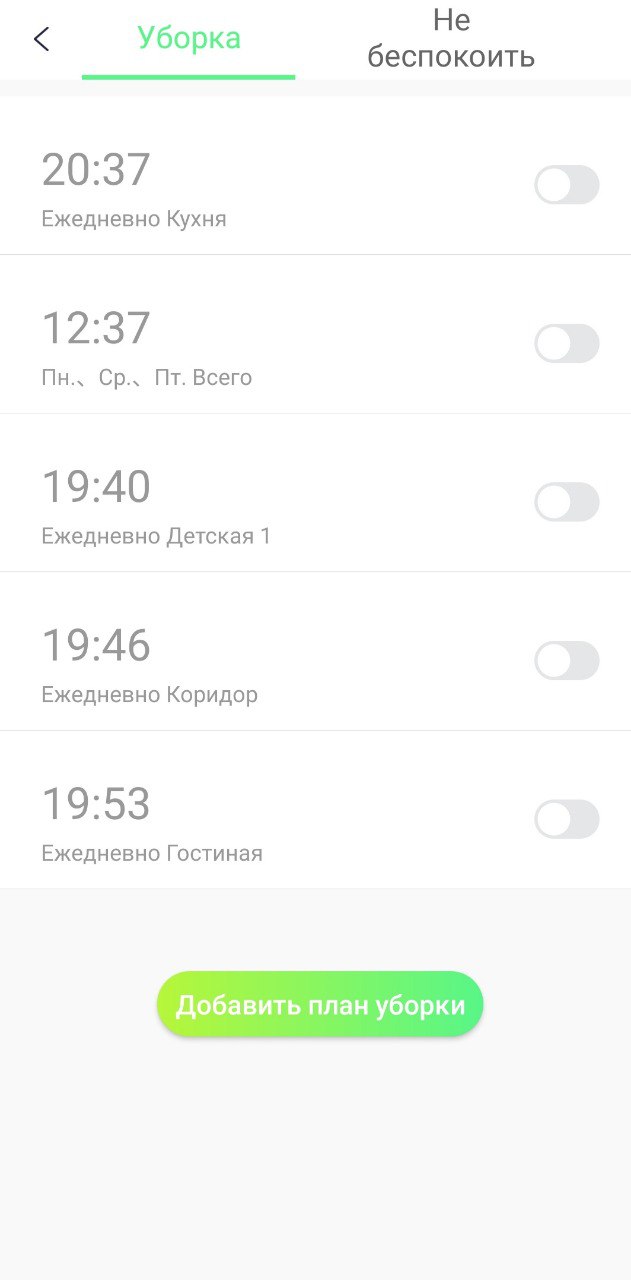
Task: Open the 12:37 Всего schedule details
Action: [x=200, y=345]
